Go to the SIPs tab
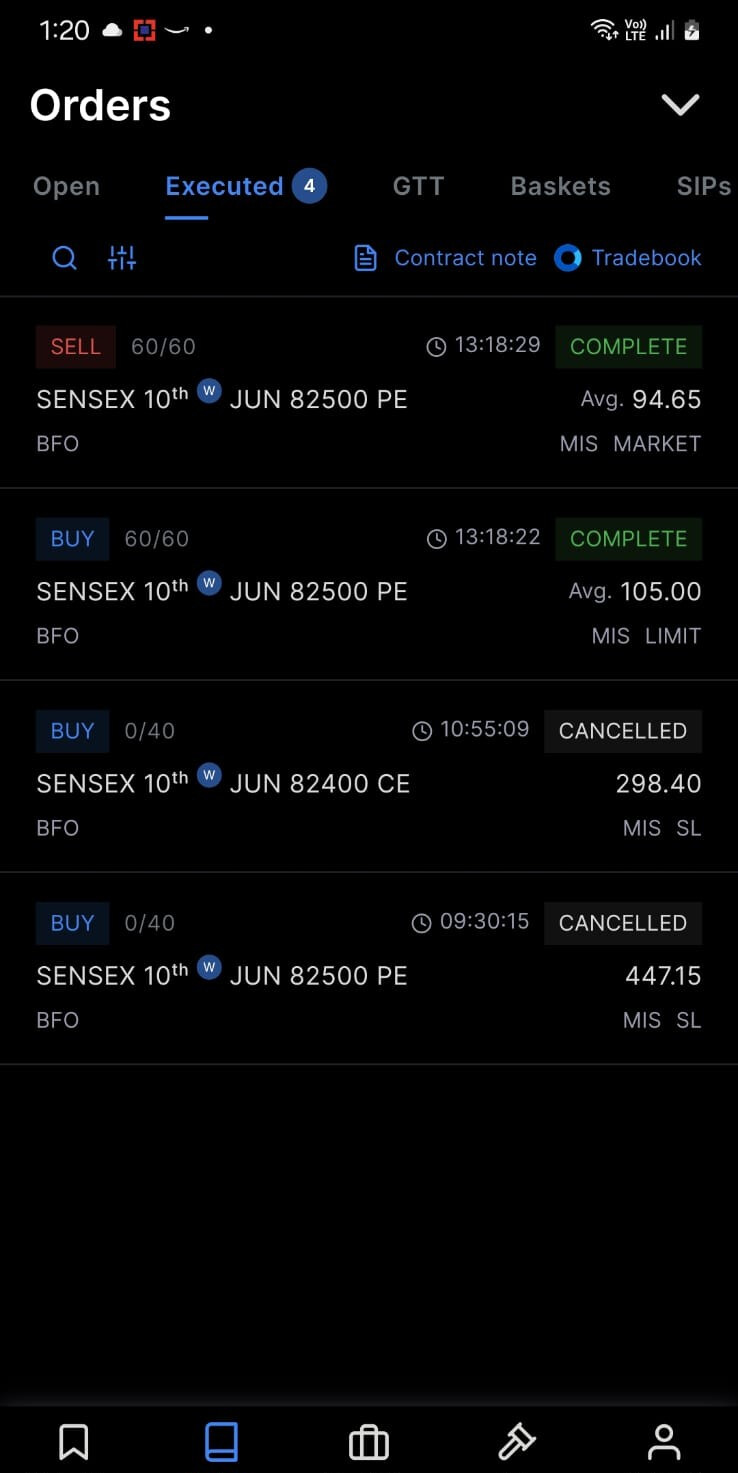Screen dimensions: 738x1473 click(x=704, y=186)
